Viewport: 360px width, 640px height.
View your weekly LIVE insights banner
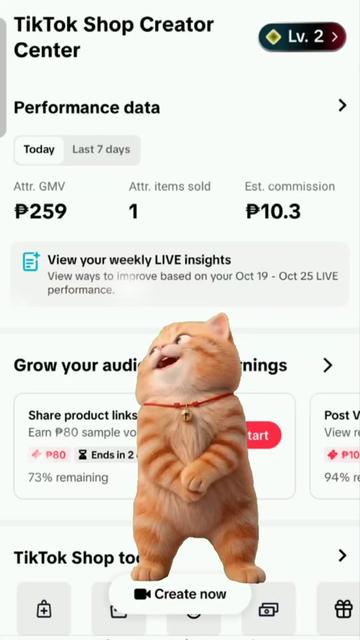(x=180, y=273)
